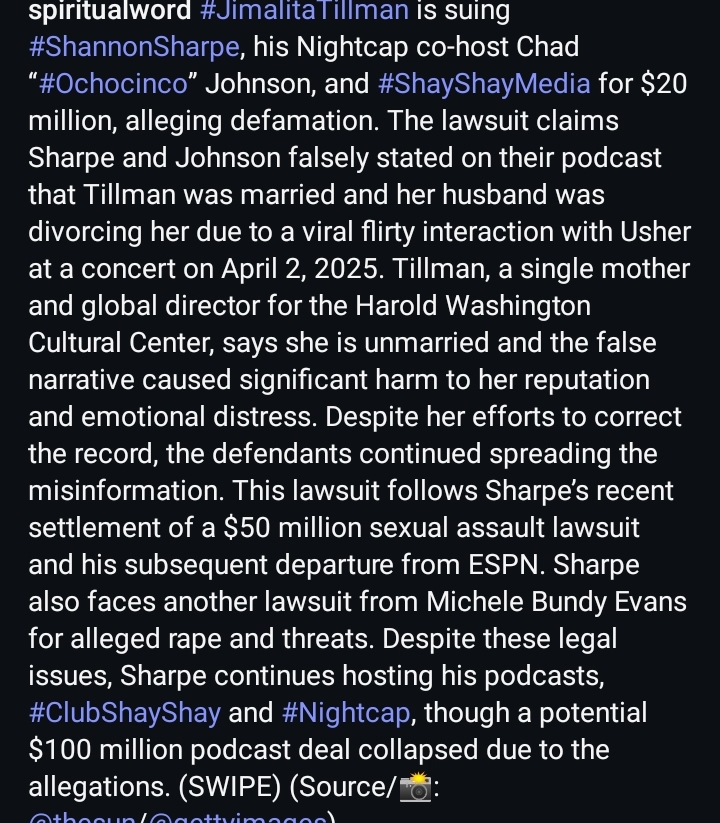Browse the #ClubShayShay hashtag
This screenshot has height=823, width=720.
click(125, 713)
